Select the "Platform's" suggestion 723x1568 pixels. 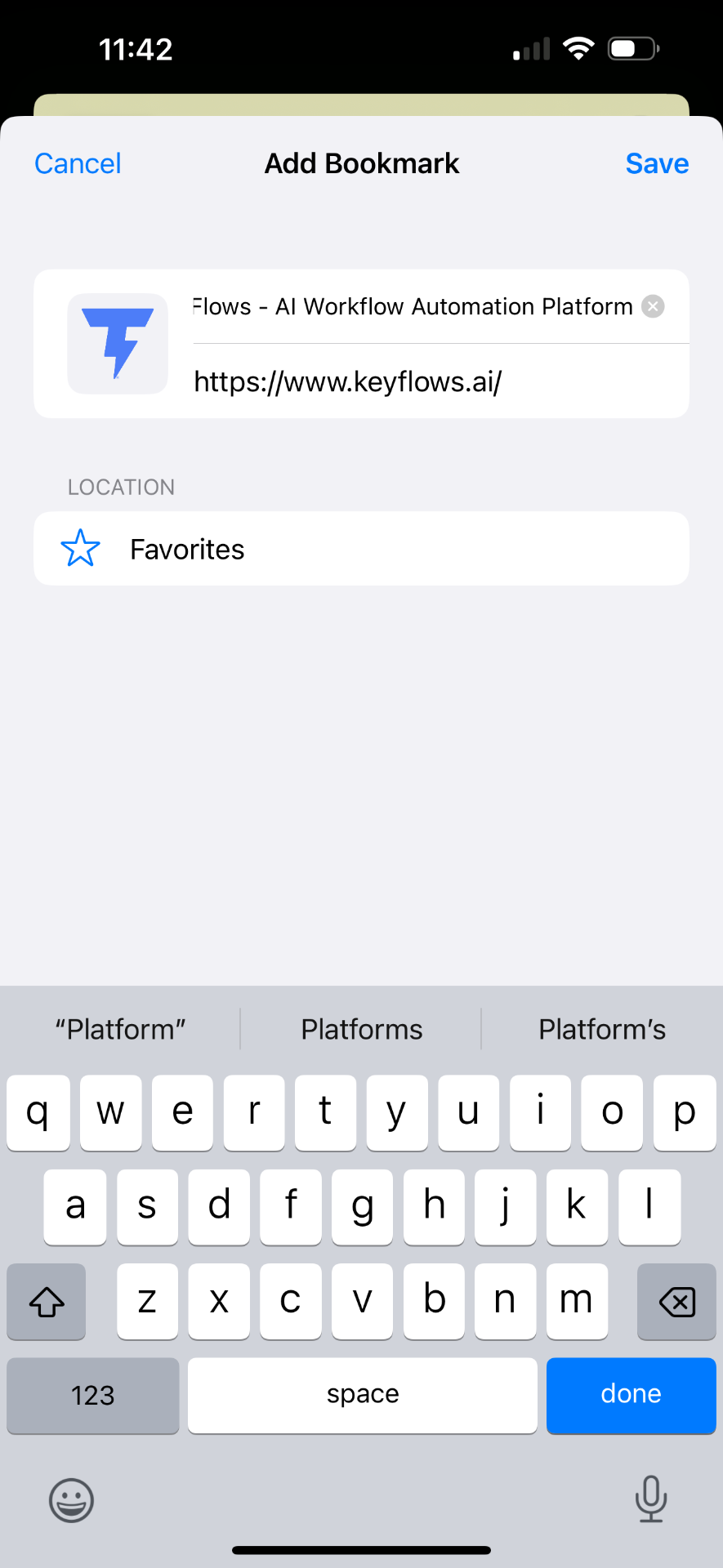[602, 1029]
